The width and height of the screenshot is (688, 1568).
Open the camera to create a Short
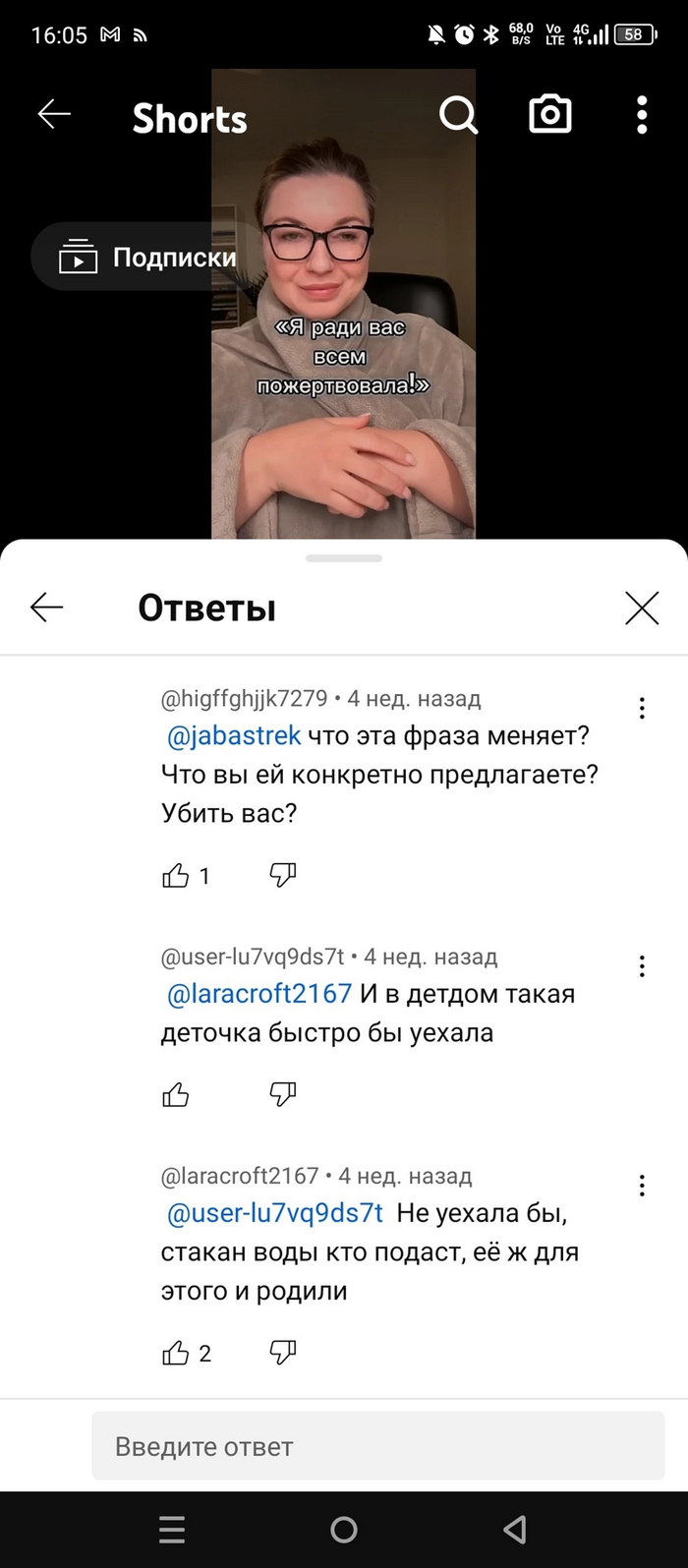click(550, 115)
